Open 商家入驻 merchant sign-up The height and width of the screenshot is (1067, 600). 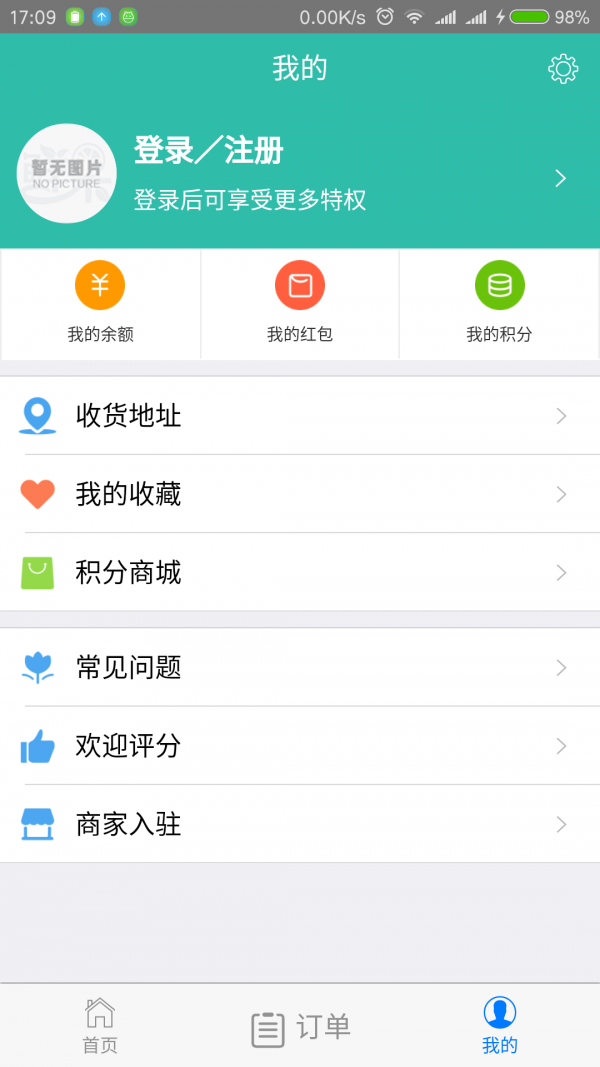300,825
